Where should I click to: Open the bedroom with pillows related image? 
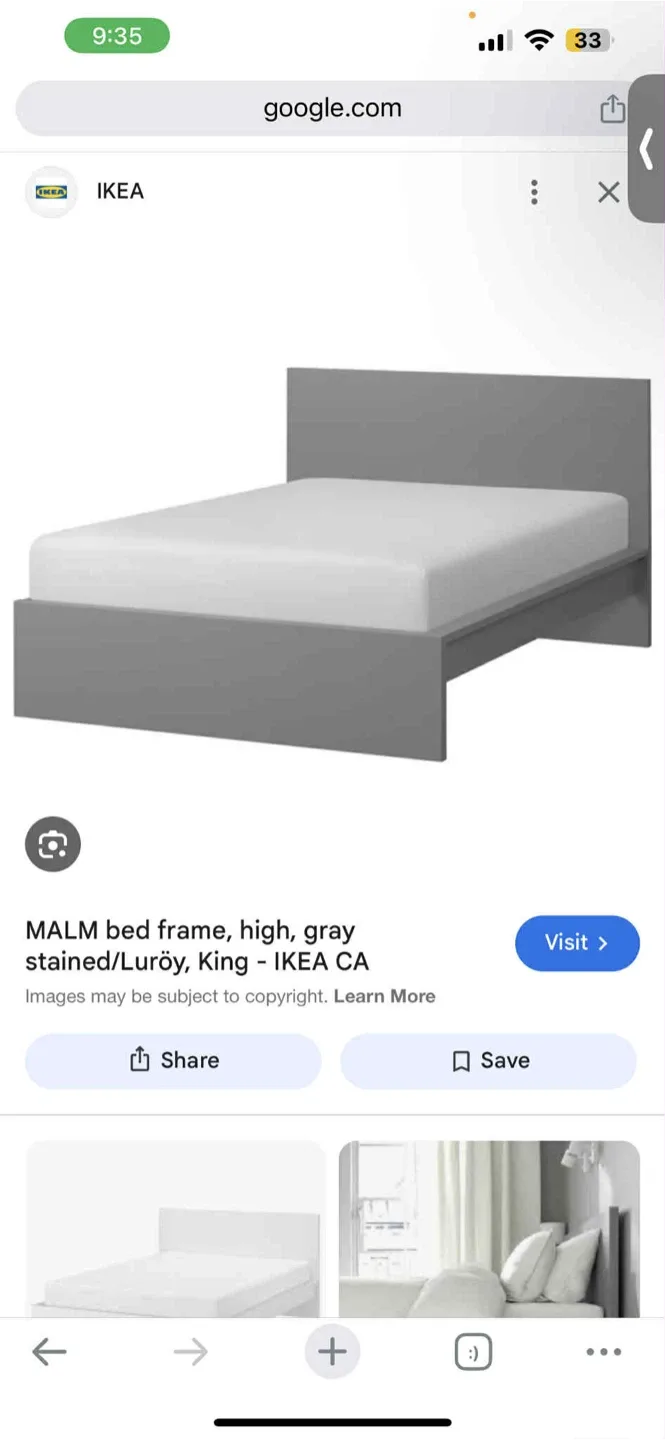(x=488, y=1228)
